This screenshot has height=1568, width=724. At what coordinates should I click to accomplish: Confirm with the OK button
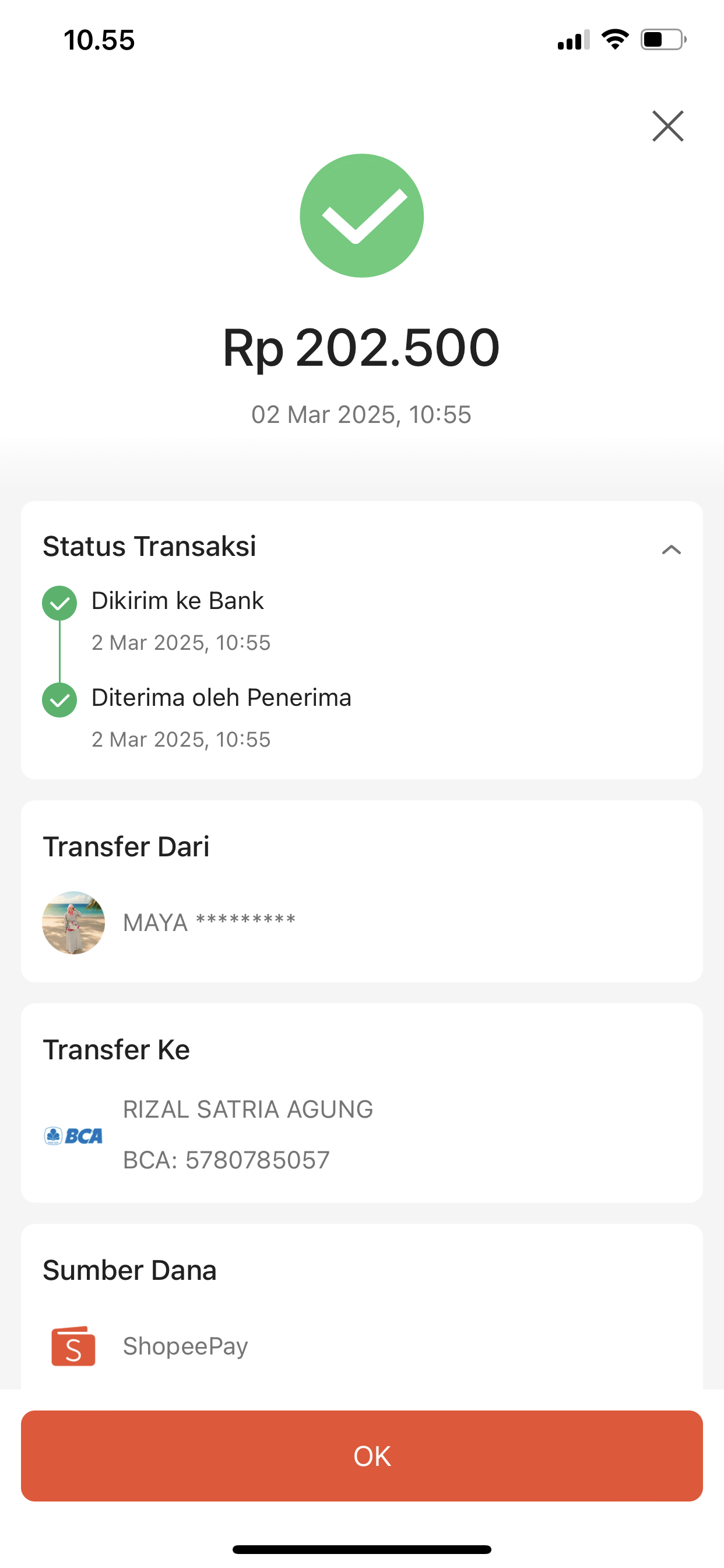(x=362, y=1455)
